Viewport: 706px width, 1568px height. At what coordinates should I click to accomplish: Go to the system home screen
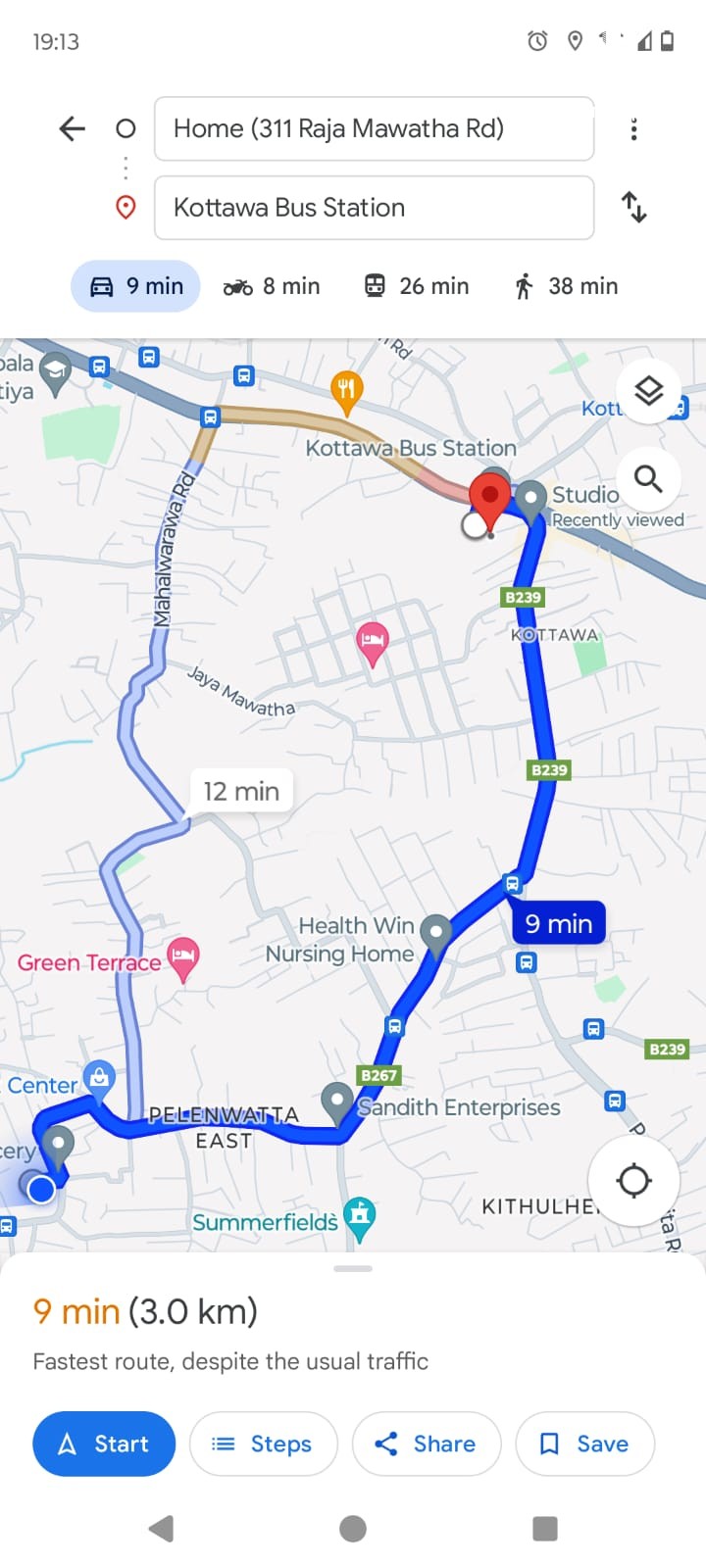[x=353, y=1529]
